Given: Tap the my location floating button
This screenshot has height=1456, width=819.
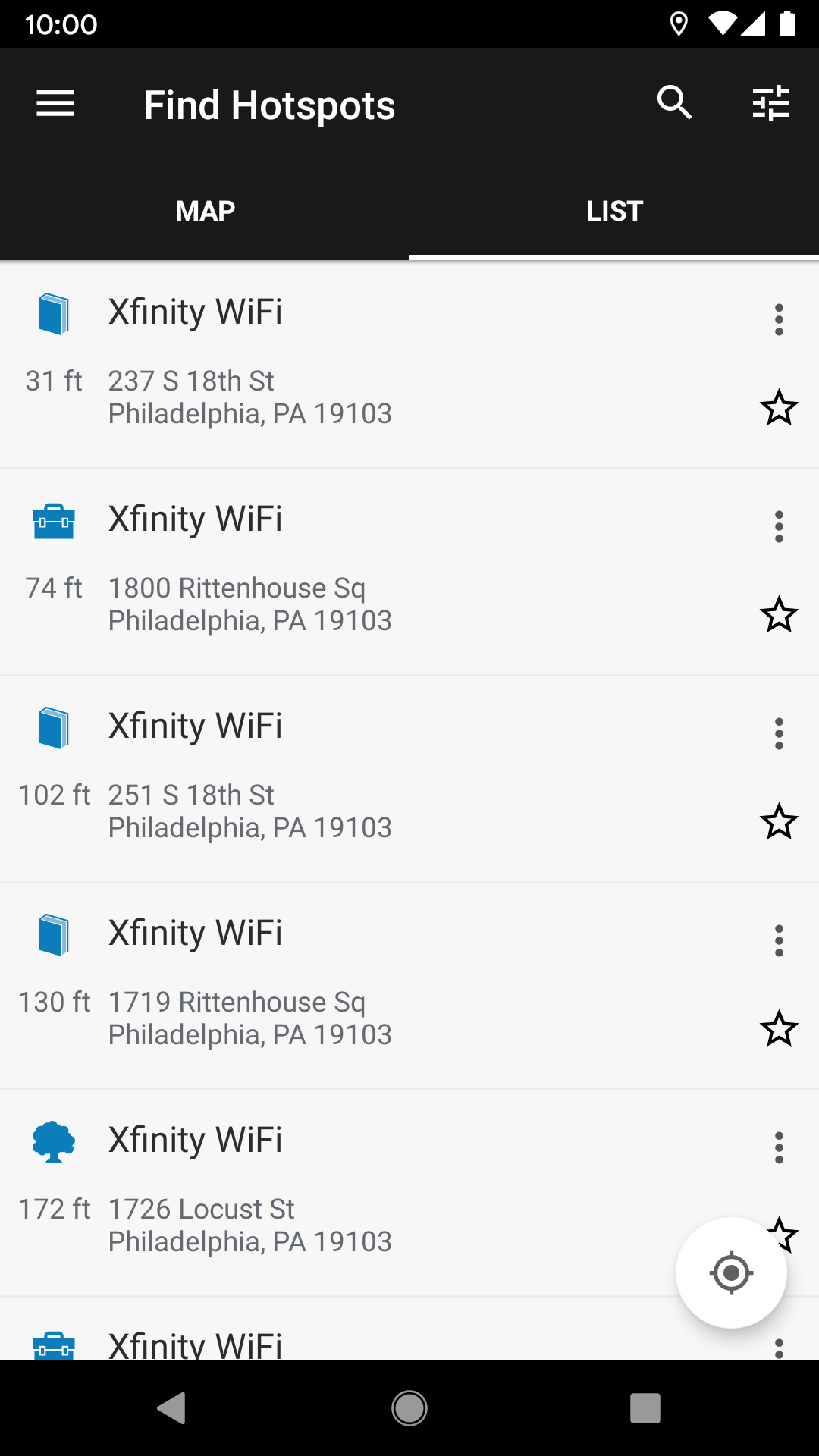Looking at the screenshot, I should [x=731, y=1272].
